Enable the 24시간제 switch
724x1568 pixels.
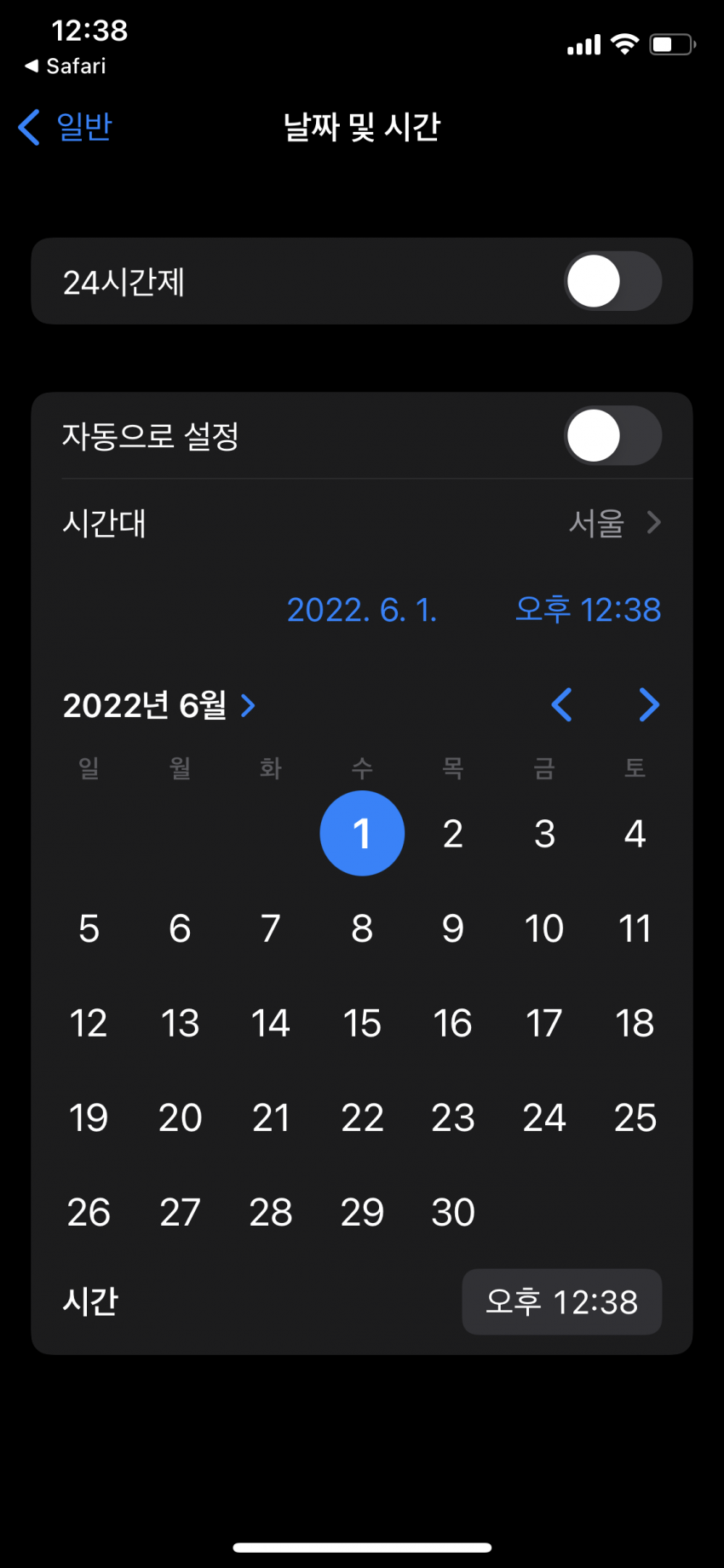click(612, 281)
